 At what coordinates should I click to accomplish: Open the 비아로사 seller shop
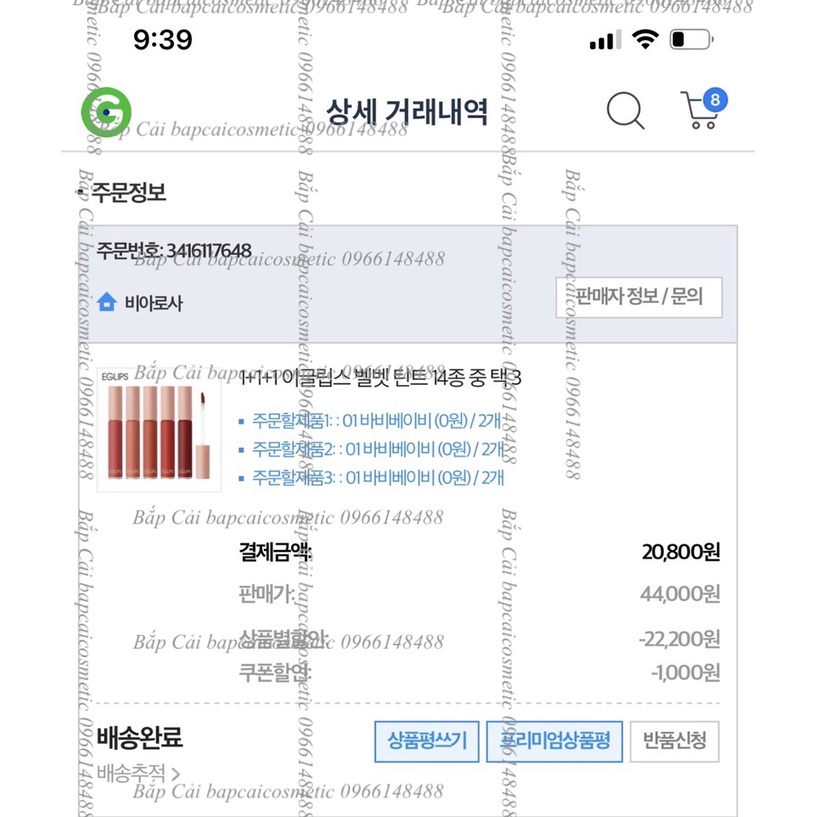[141, 302]
